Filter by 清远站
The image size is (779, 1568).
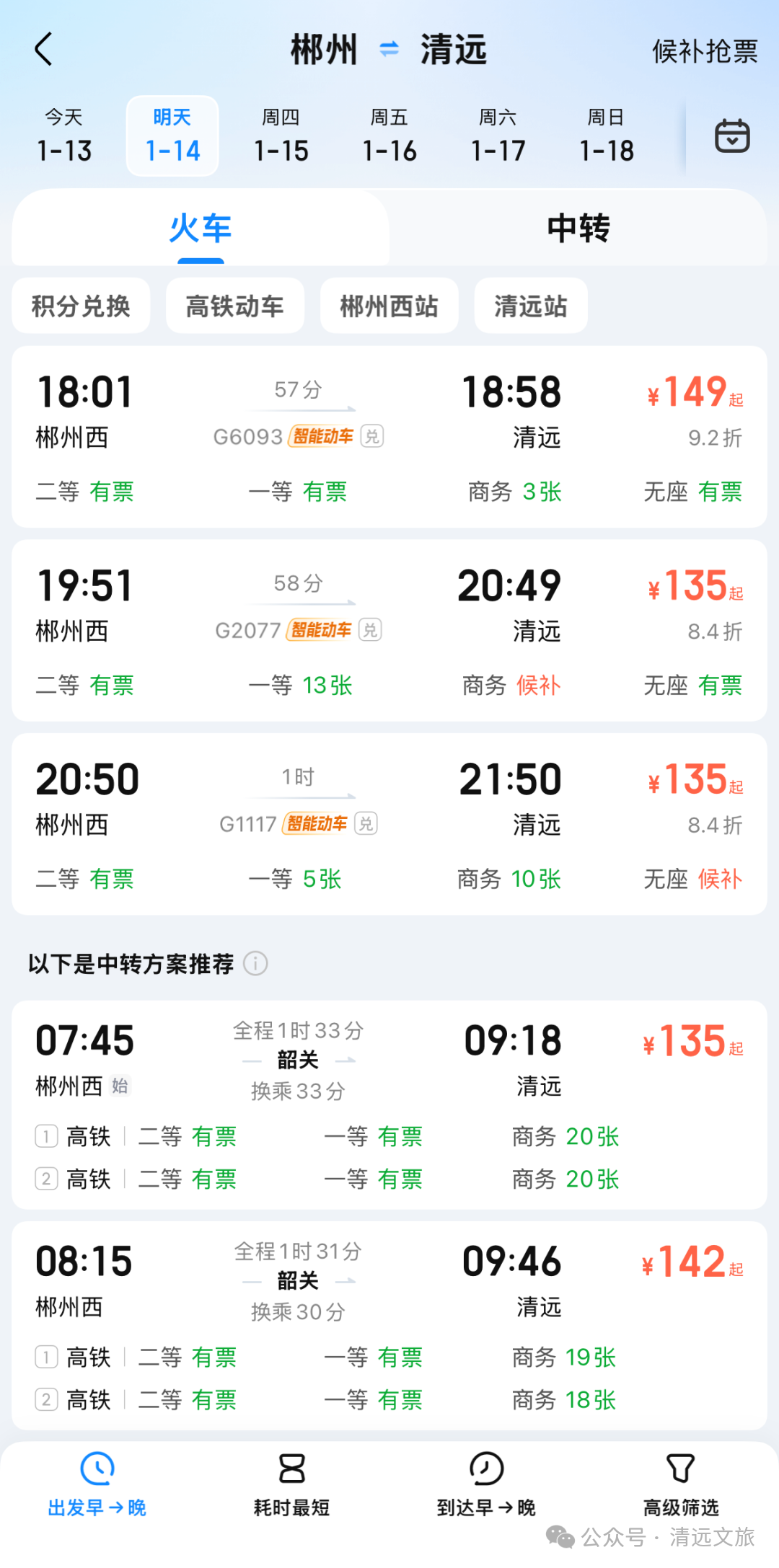(x=530, y=306)
